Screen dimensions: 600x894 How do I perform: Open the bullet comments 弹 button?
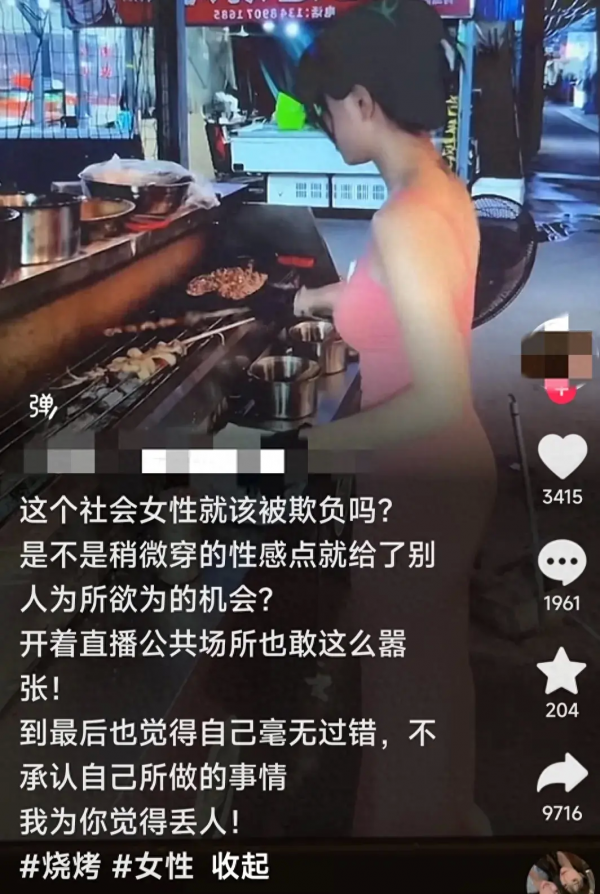point(42,406)
